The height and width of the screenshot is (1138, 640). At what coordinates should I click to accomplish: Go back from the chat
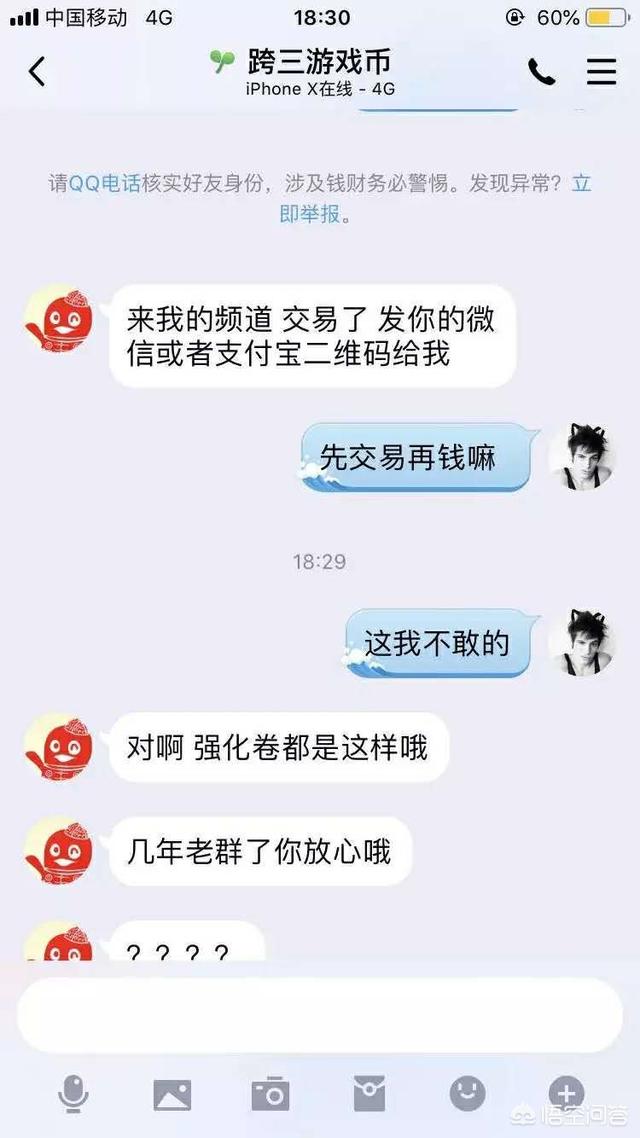tap(37, 72)
